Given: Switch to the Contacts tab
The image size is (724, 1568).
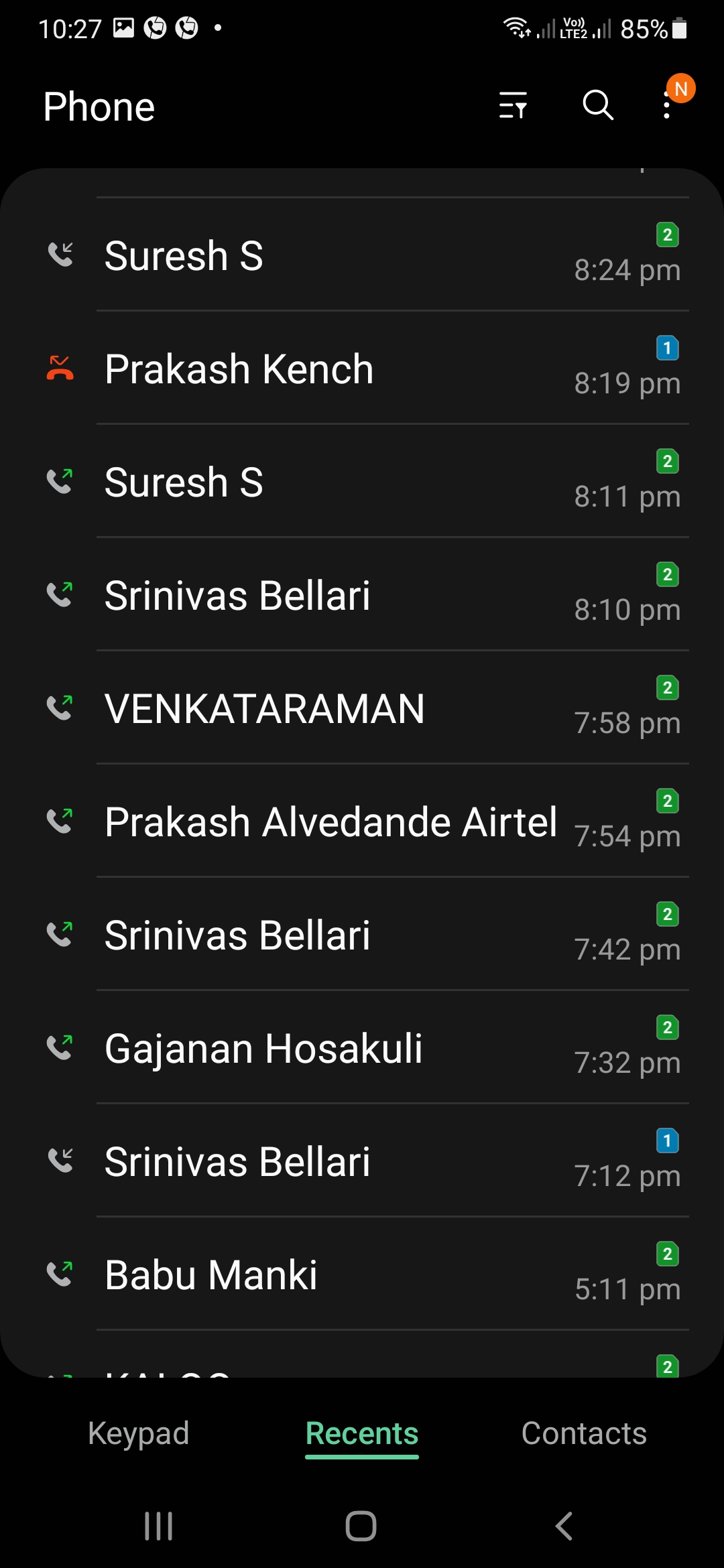Looking at the screenshot, I should point(584,1434).
